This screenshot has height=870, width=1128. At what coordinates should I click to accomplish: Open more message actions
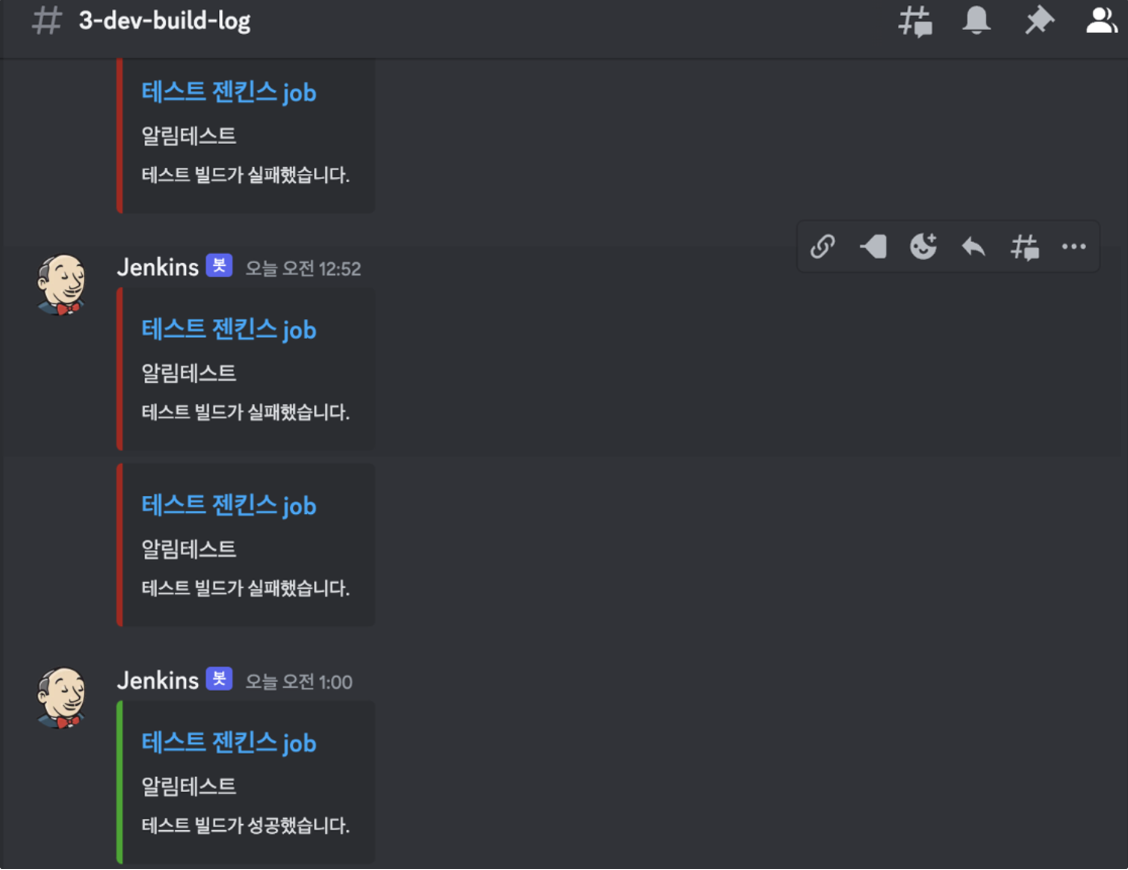[x=1074, y=246]
